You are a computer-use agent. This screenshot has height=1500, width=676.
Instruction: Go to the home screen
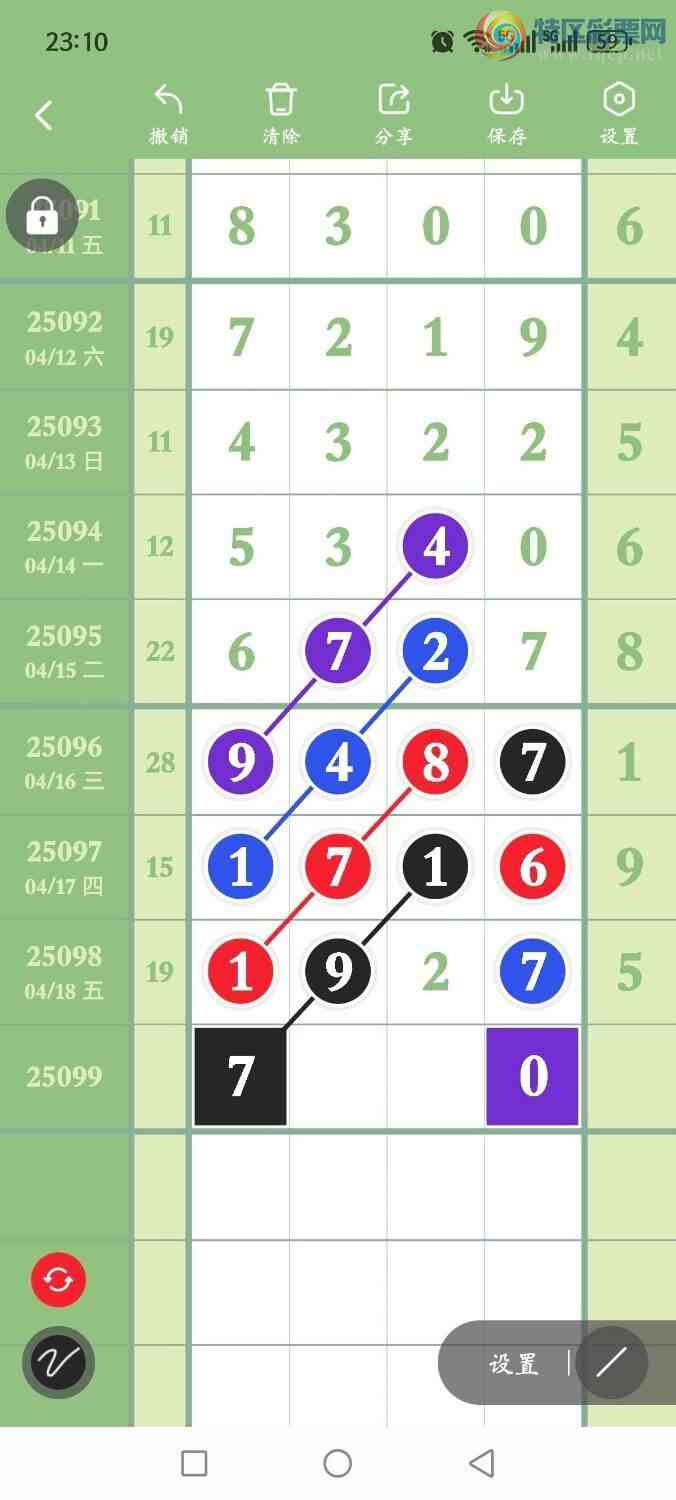[338, 1464]
